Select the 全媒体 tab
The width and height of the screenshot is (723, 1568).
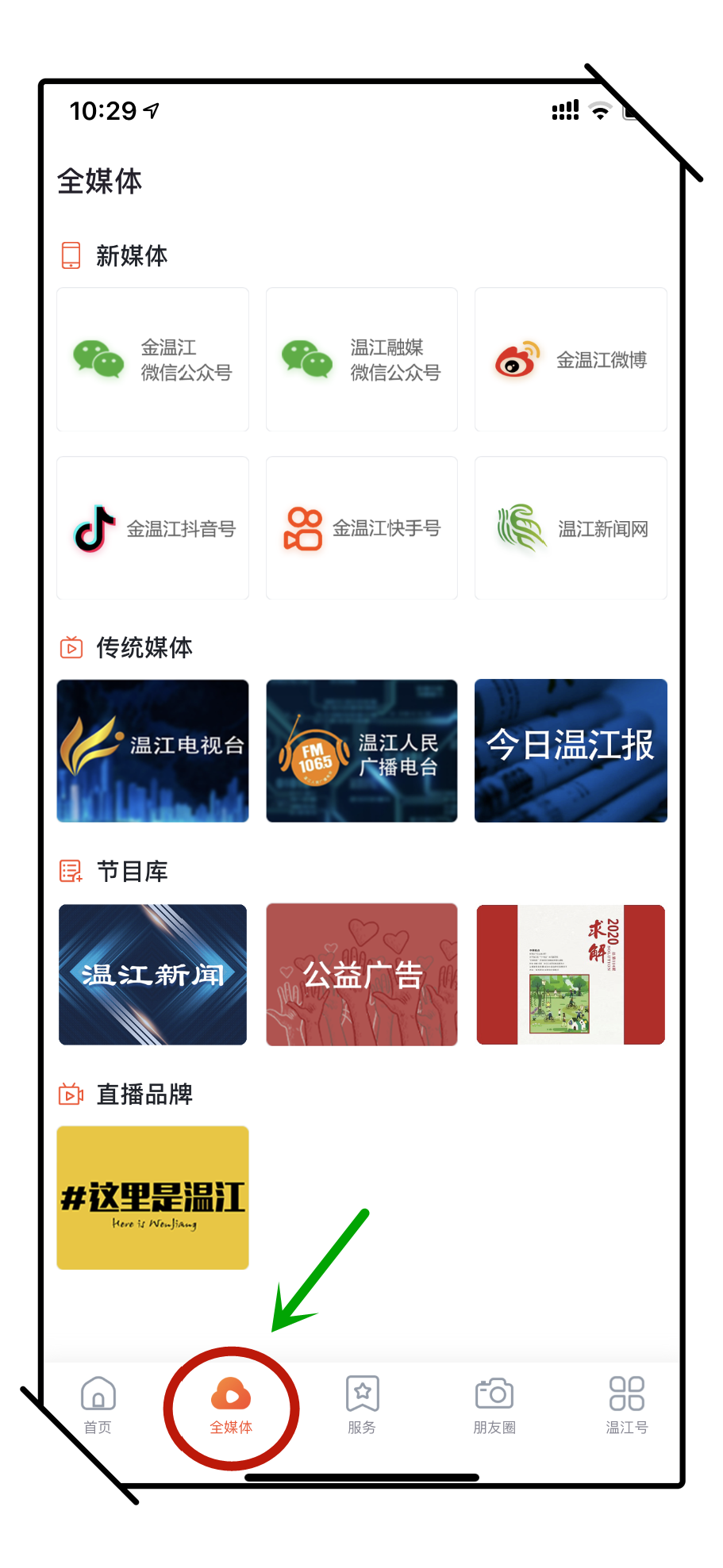tap(231, 1405)
